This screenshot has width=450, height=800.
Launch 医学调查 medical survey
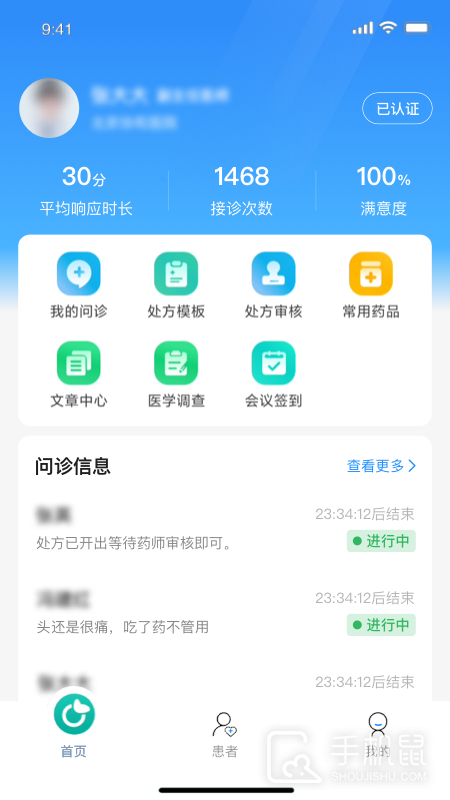tap(176, 375)
